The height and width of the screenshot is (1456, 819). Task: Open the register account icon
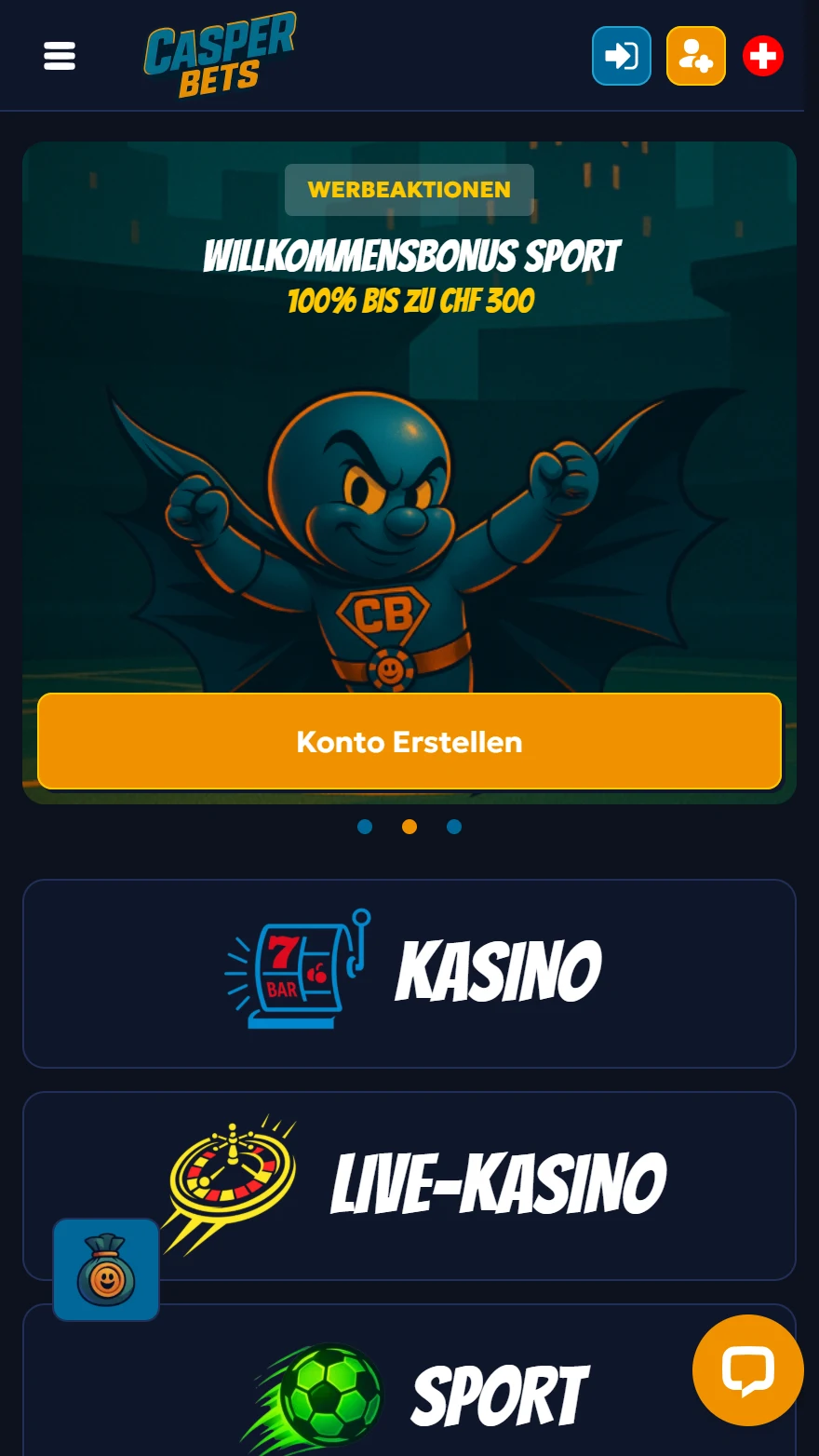tap(695, 57)
